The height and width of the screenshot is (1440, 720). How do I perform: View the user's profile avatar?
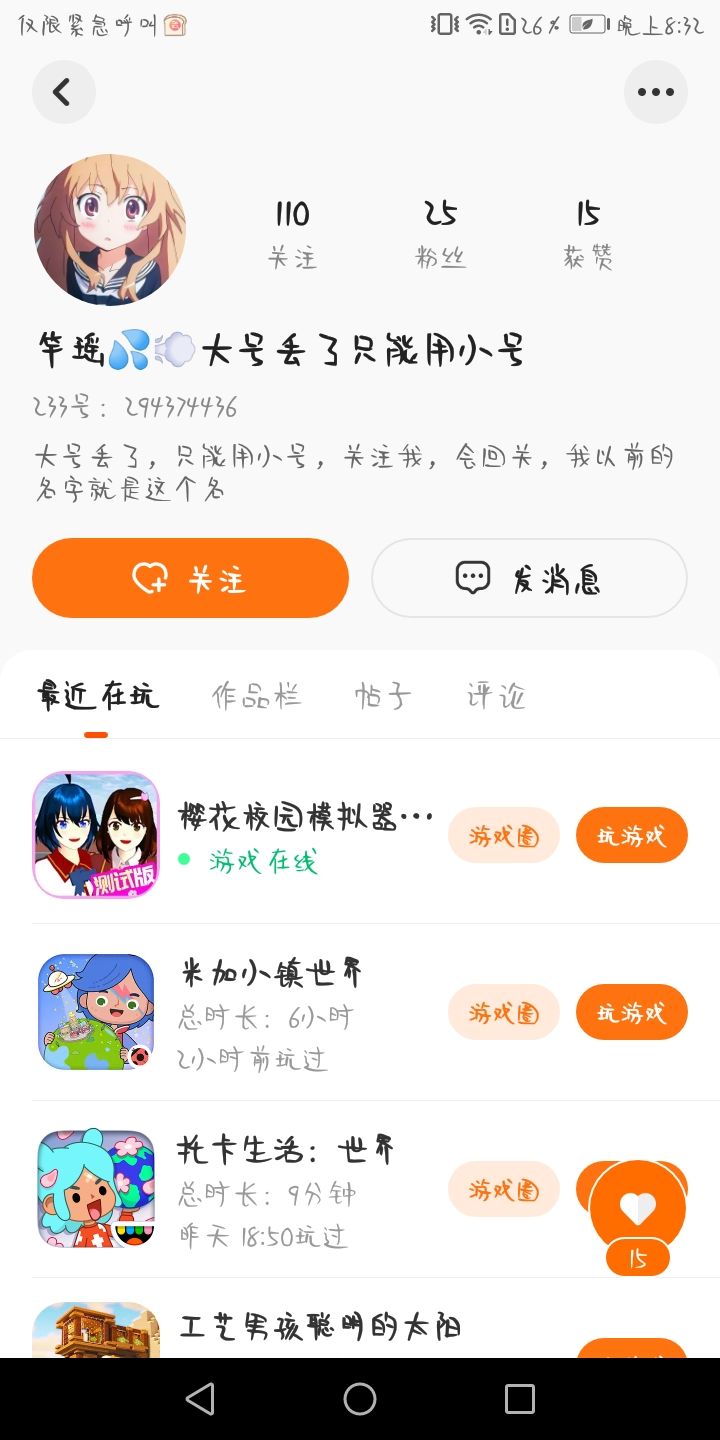click(110, 229)
